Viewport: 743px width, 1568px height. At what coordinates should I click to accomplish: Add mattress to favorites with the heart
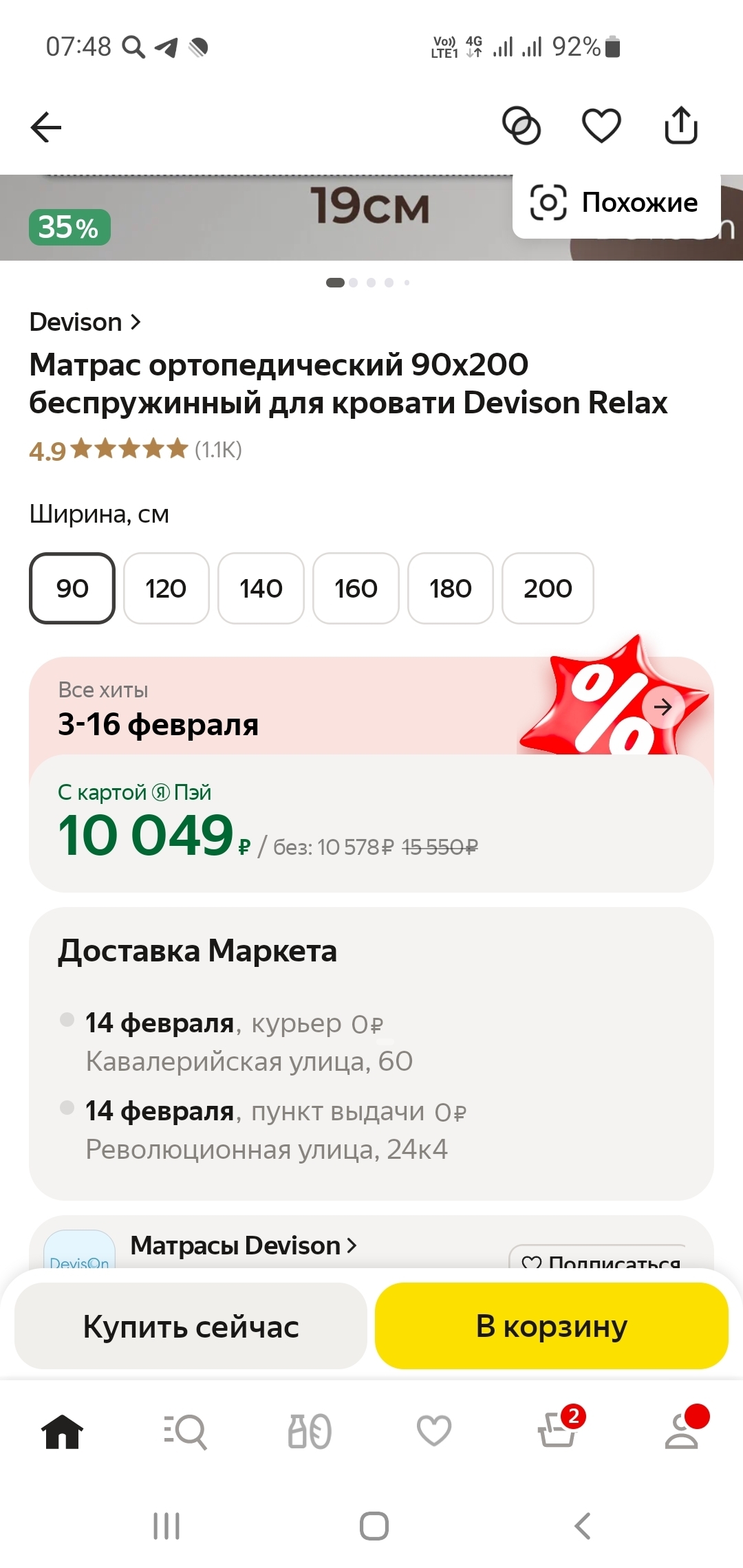tap(601, 126)
